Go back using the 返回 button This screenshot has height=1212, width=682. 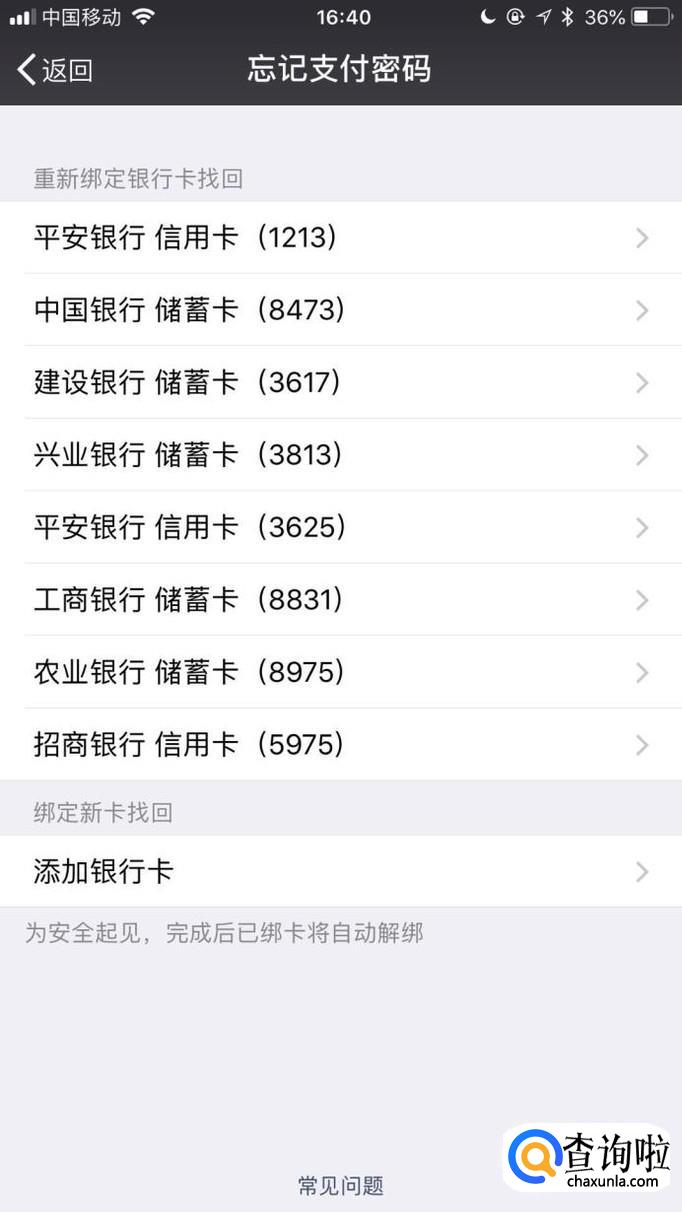(56, 70)
